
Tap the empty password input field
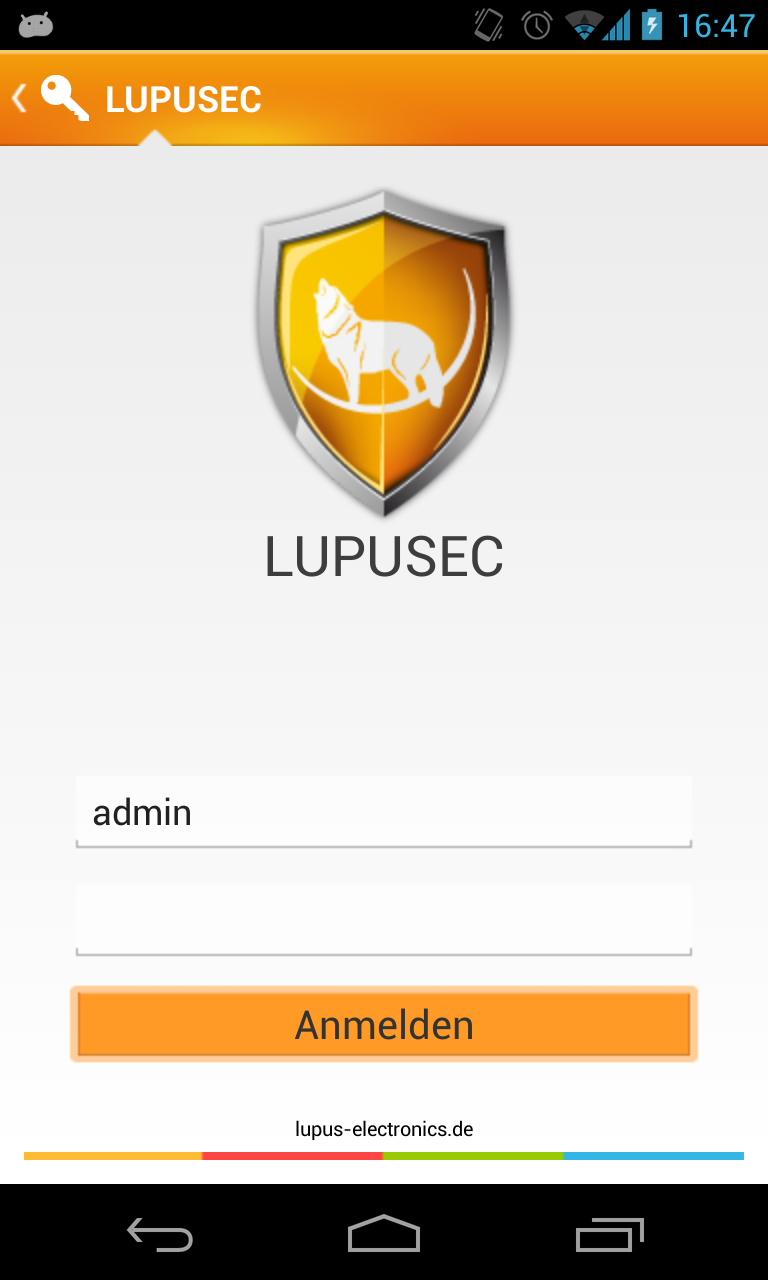(383, 918)
